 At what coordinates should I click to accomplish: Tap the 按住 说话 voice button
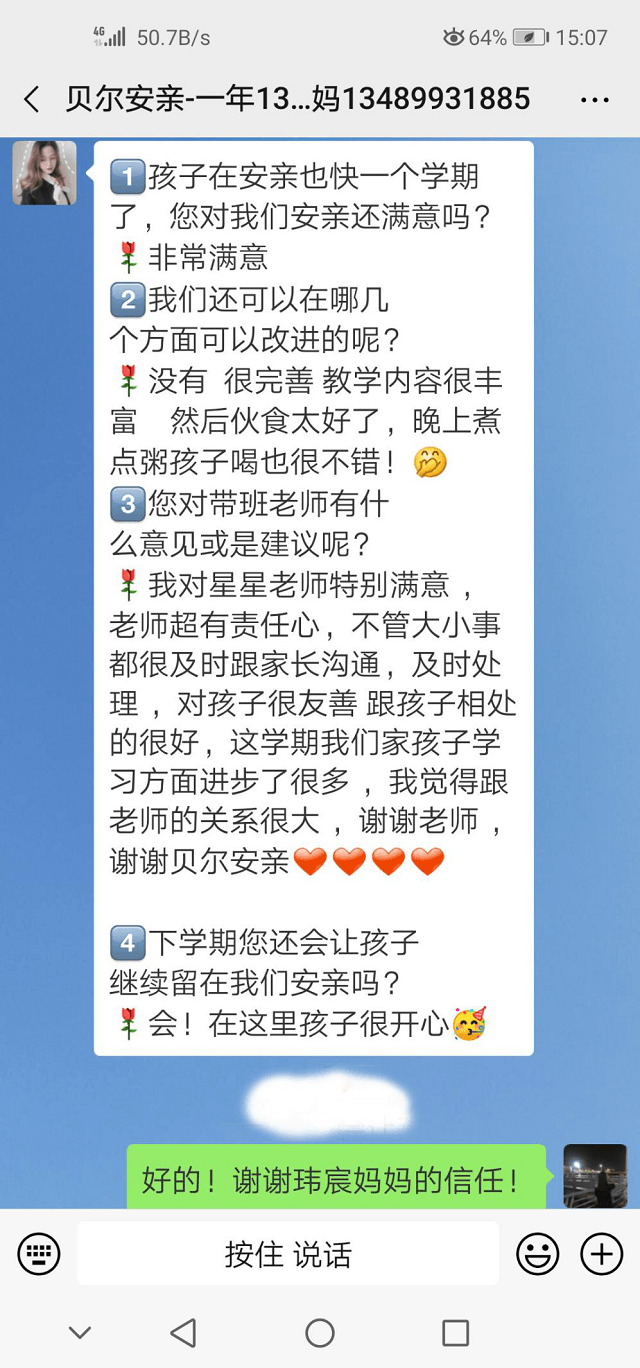(x=288, y=1253)
